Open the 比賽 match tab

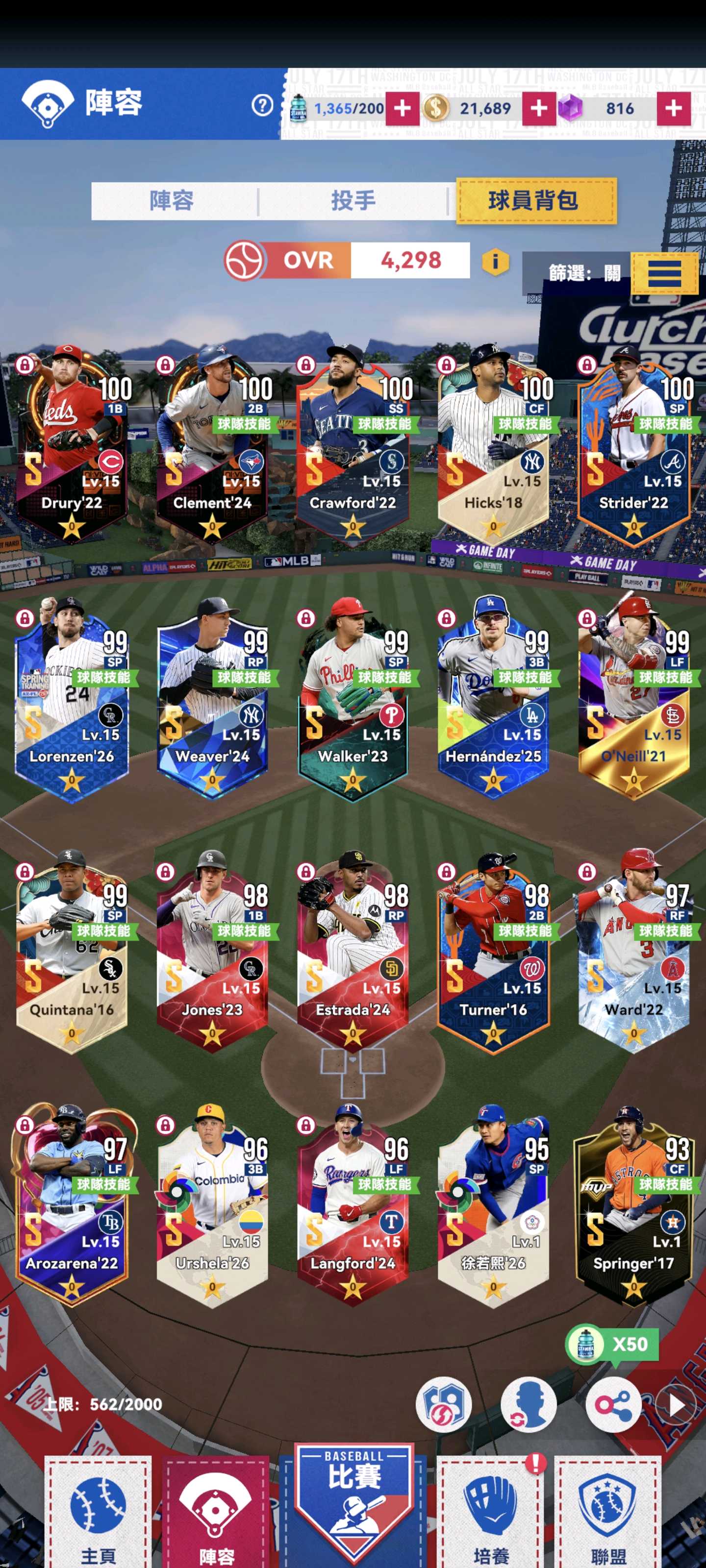click(x=354, y=1497)
